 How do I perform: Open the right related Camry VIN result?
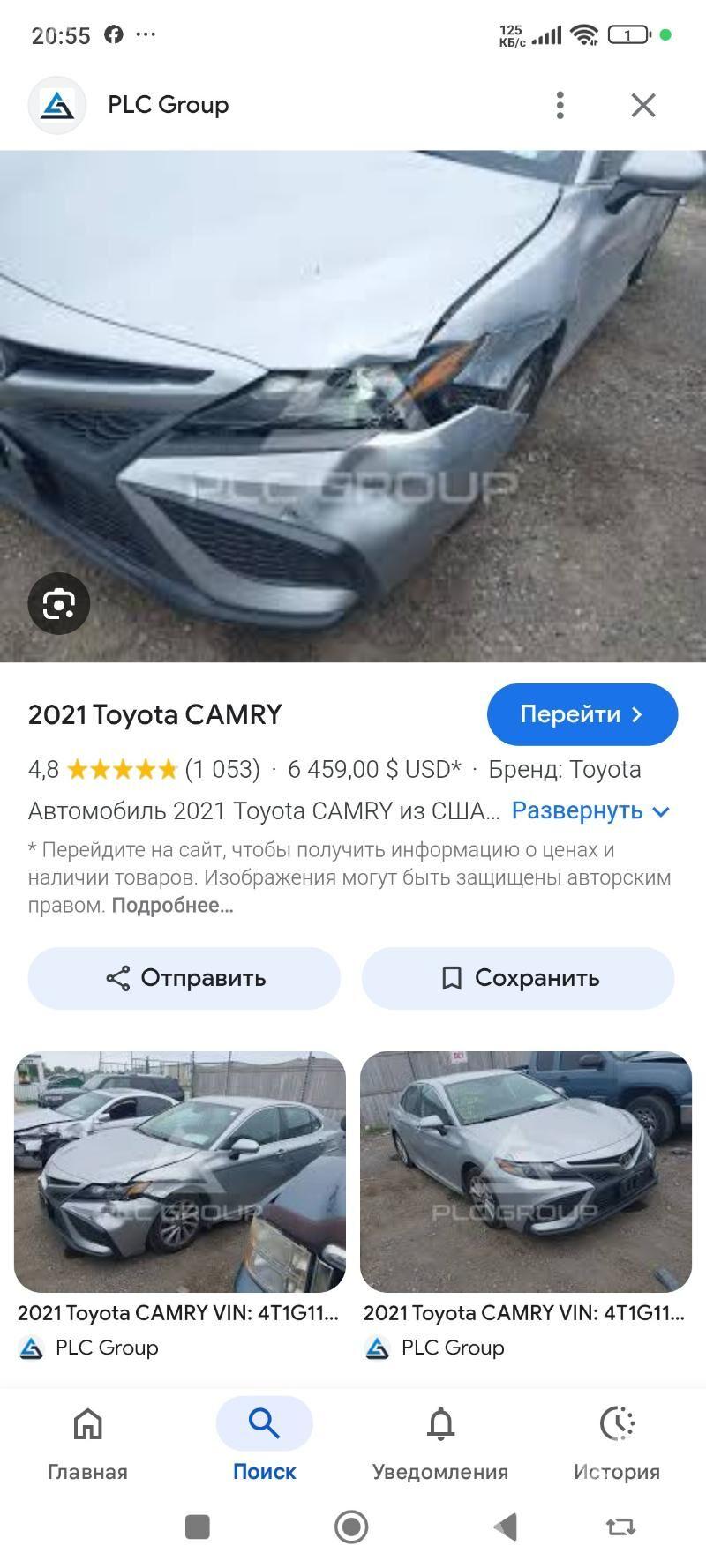[526, 1172]
